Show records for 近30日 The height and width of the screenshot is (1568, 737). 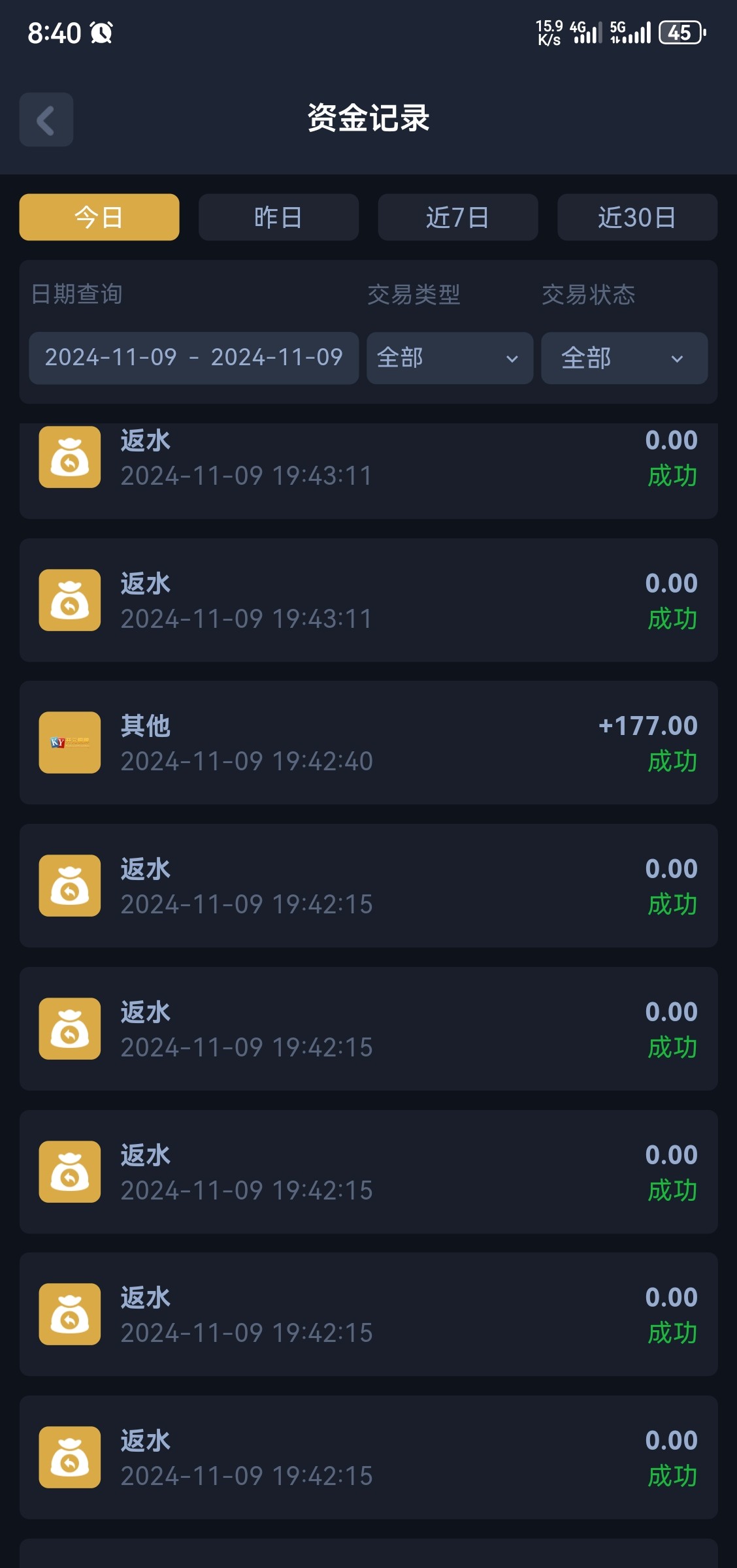pyautogui.click(x=637, y=217)
